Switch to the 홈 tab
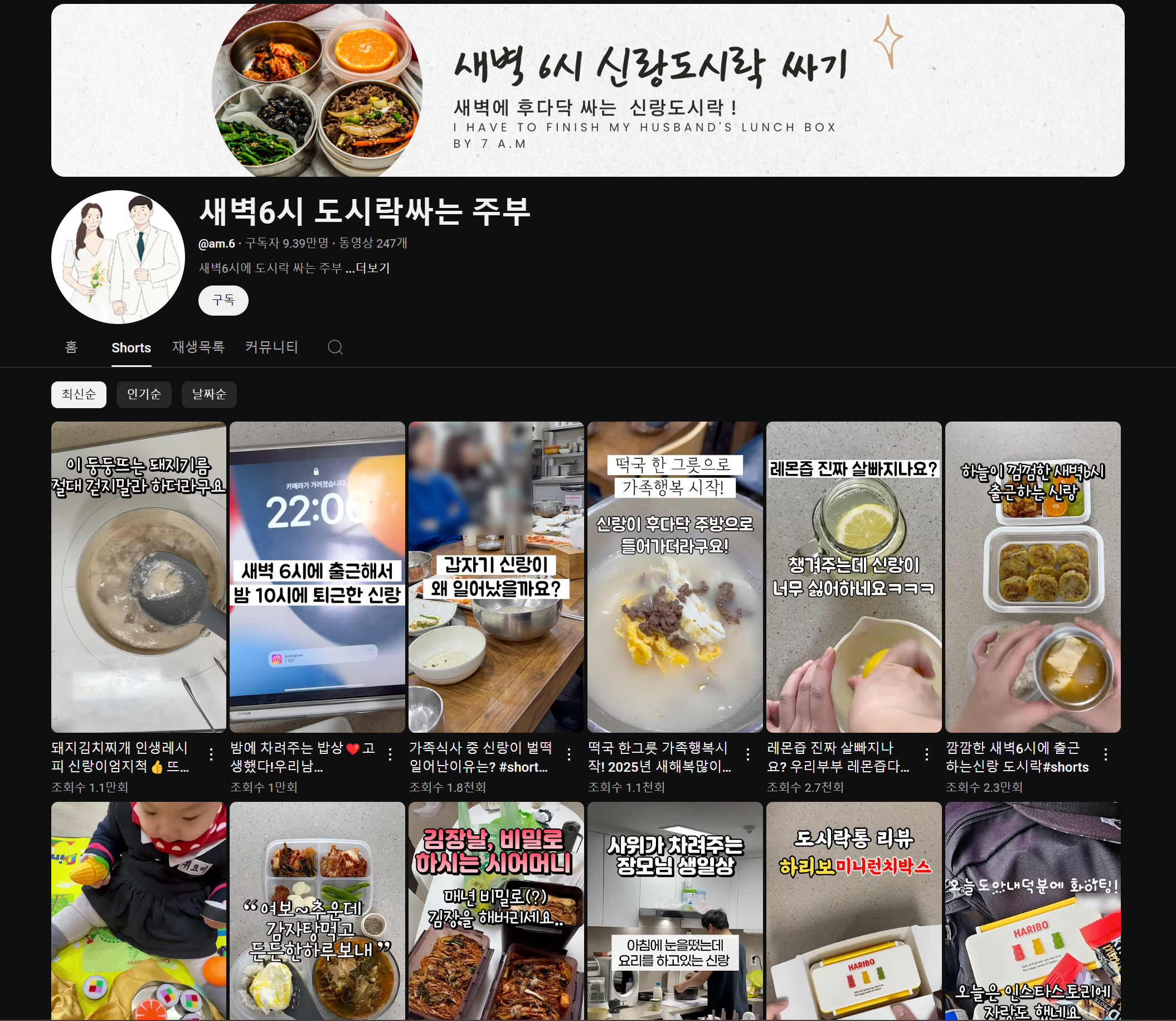This screenshot has height=1021, width=1176. [71, 347]
